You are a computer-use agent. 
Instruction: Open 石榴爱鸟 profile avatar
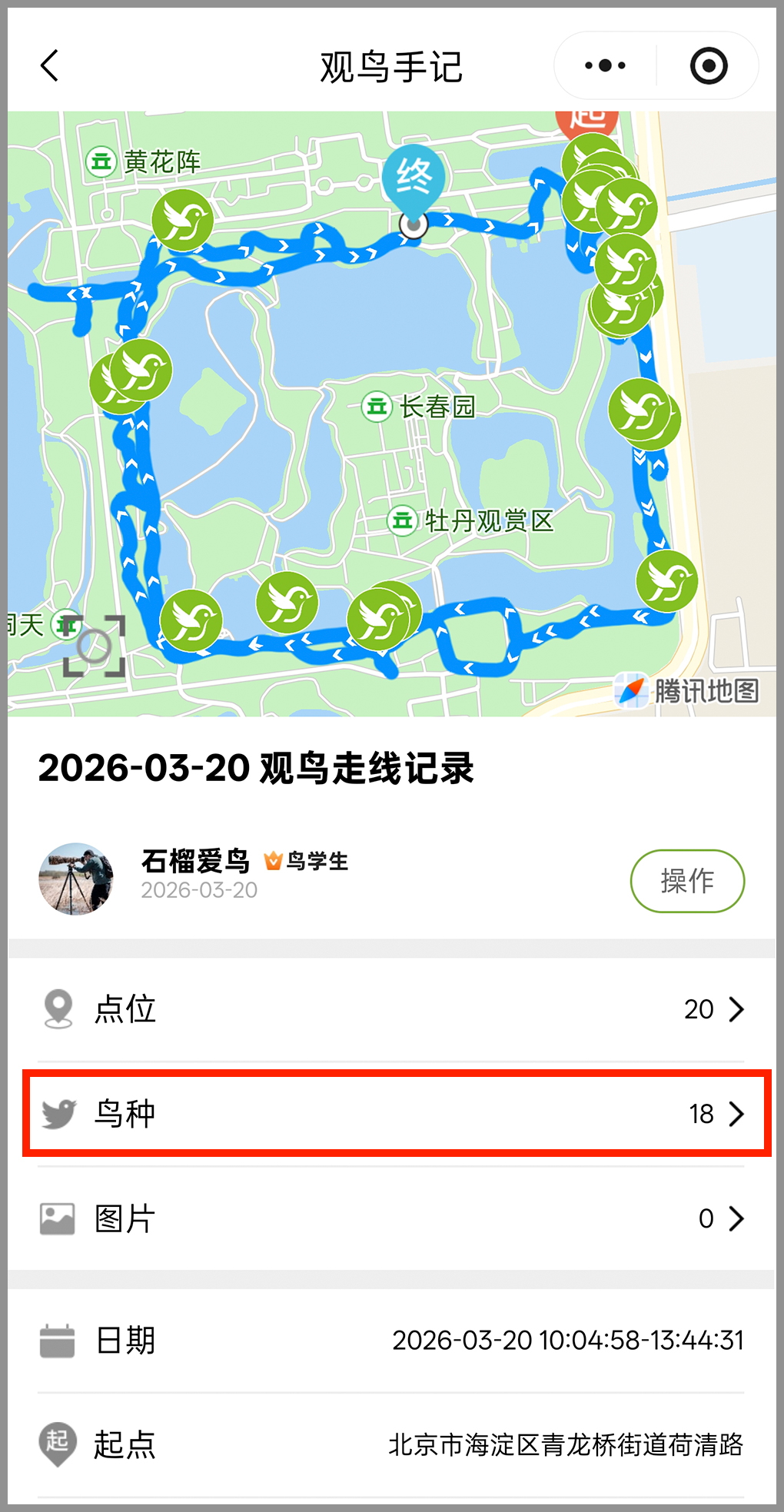click(x=76, y=879)
